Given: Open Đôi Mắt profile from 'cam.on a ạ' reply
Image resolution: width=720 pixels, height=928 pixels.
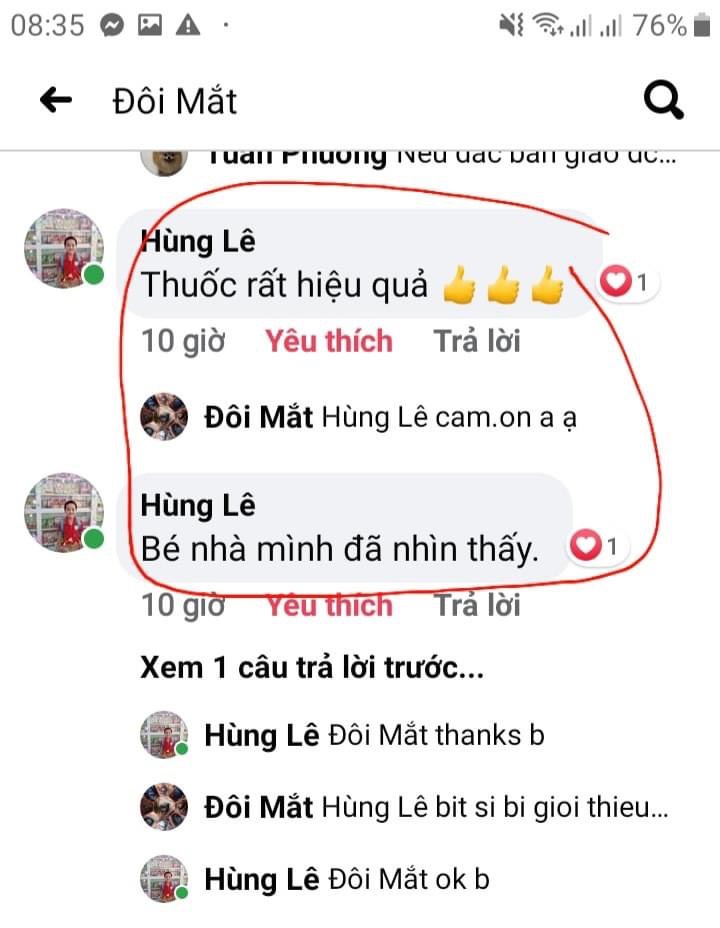Looking at the screenshot, I should 164,417.
